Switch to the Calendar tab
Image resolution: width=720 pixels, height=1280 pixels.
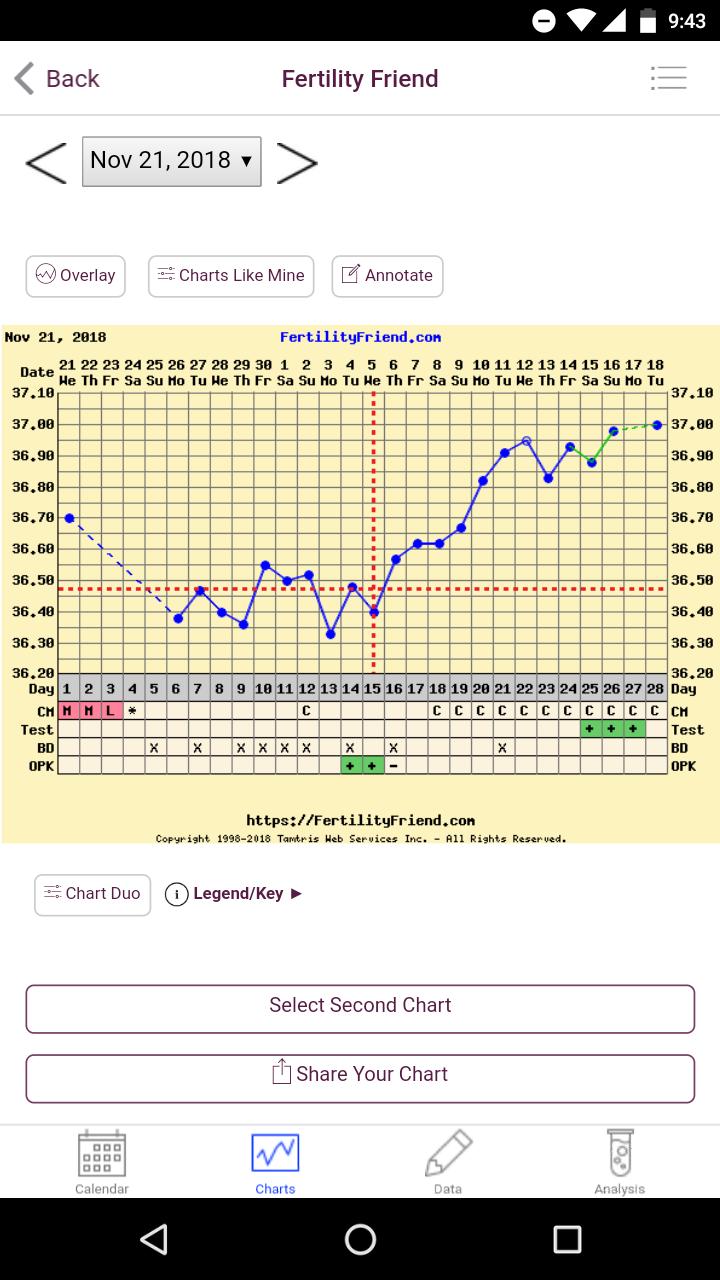(102, 1162)
